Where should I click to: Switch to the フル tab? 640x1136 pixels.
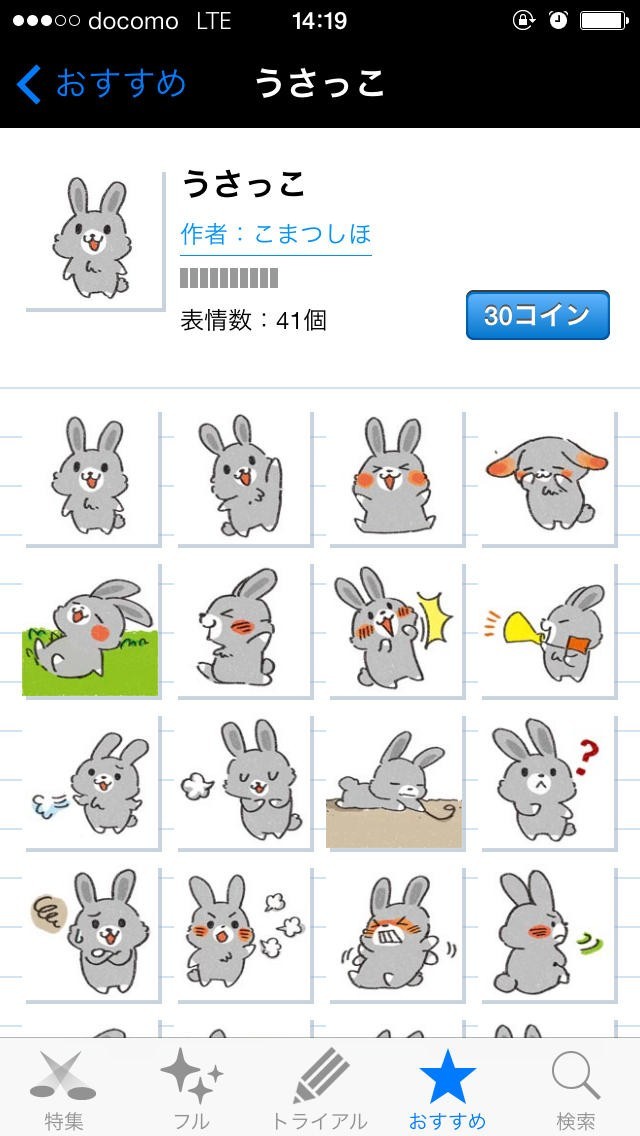point(192,1090)
